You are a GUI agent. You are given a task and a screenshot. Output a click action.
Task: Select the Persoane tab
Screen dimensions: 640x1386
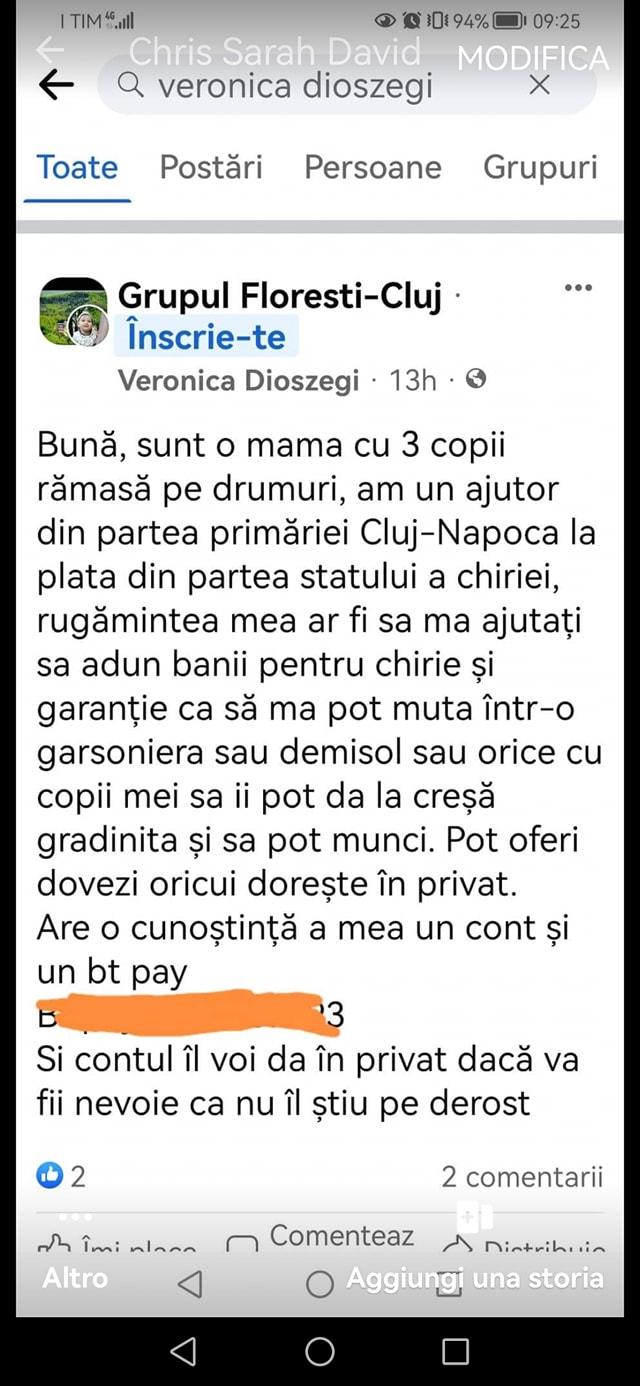[x=372, y=167]
